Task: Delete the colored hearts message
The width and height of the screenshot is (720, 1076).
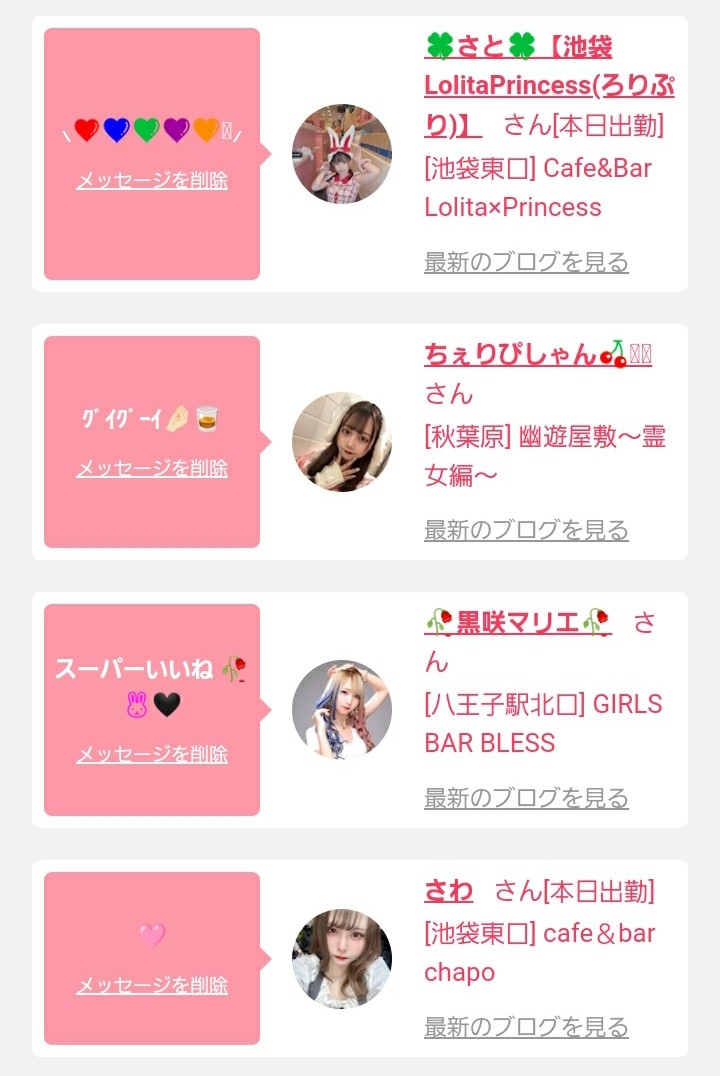Action: click(152, 181)
